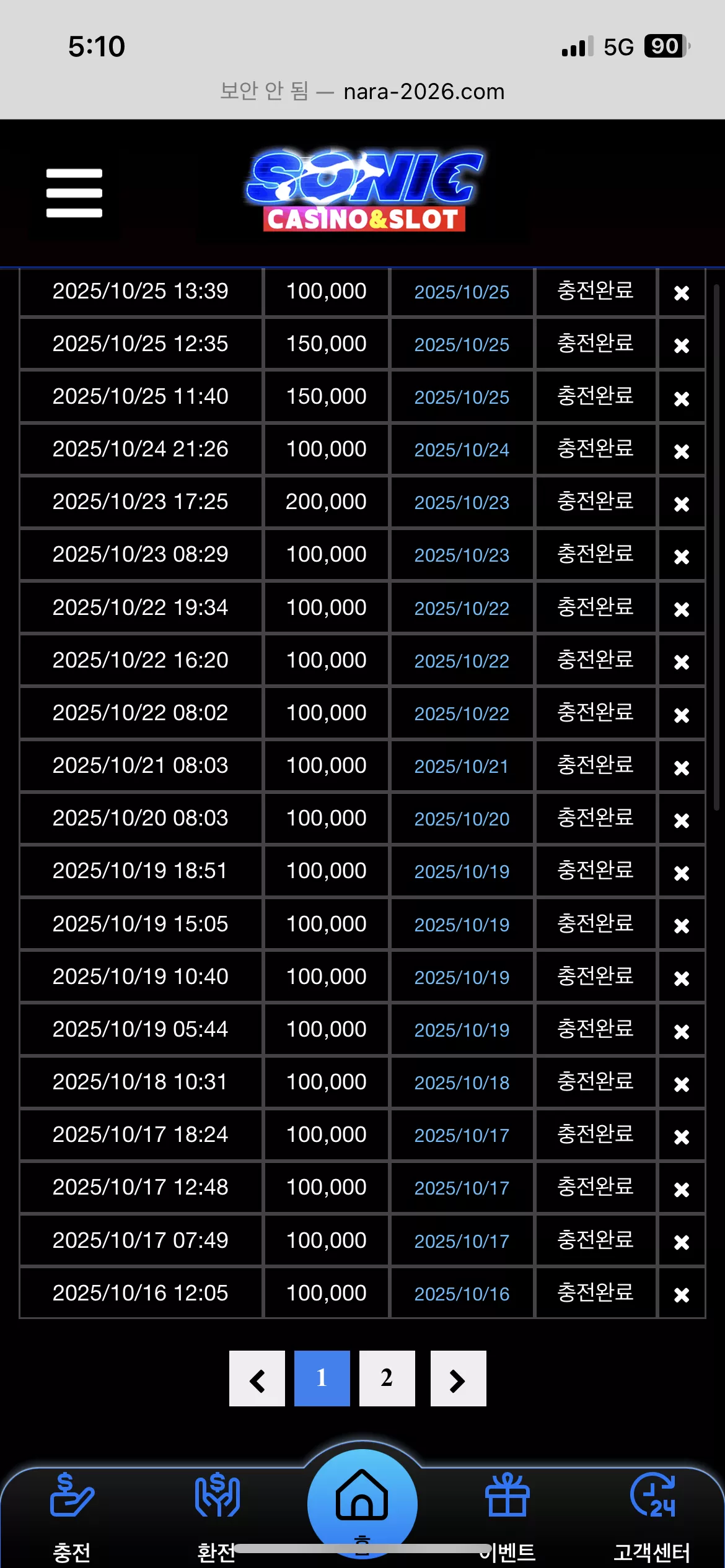Go to the next page arrow
Viewport: 725px width, 1568px height.
pos(458,1378)
